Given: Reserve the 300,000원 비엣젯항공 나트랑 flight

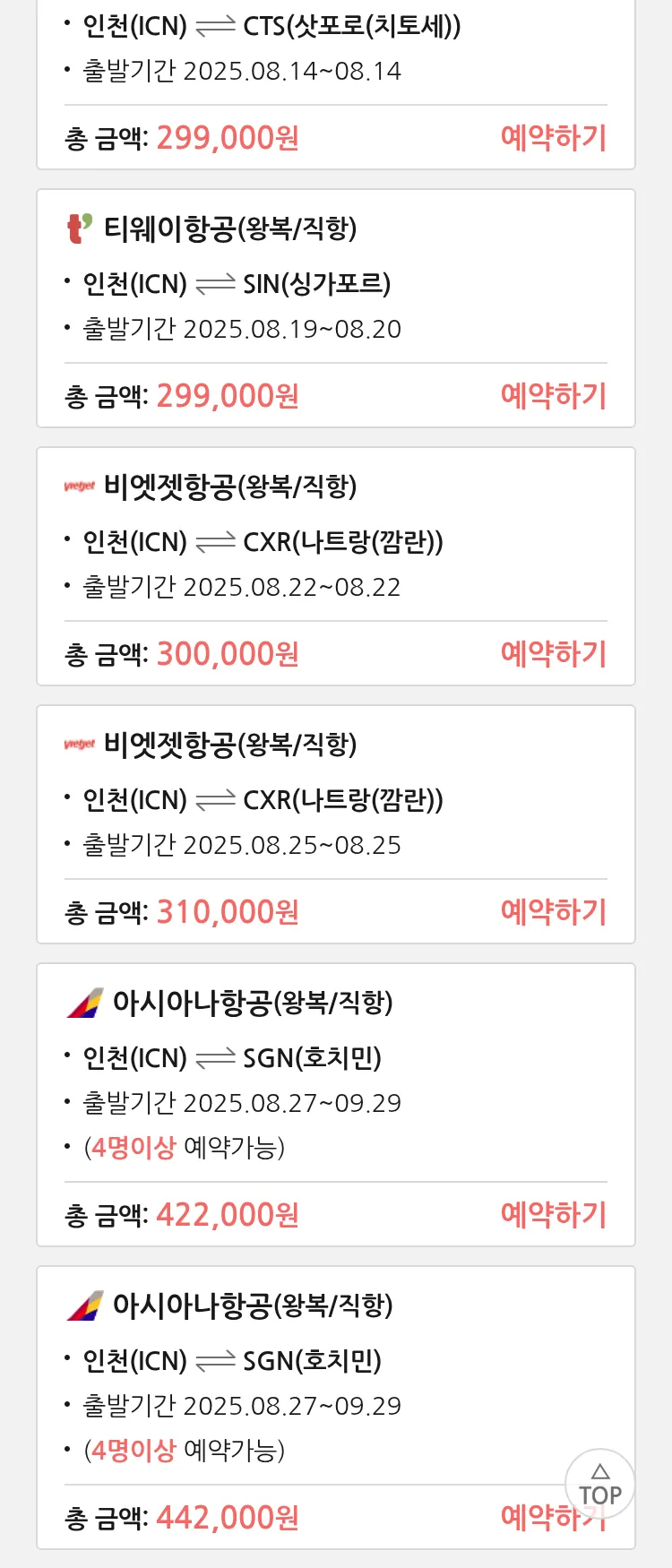Looking at the screenshot, I should tap(553, 654).
